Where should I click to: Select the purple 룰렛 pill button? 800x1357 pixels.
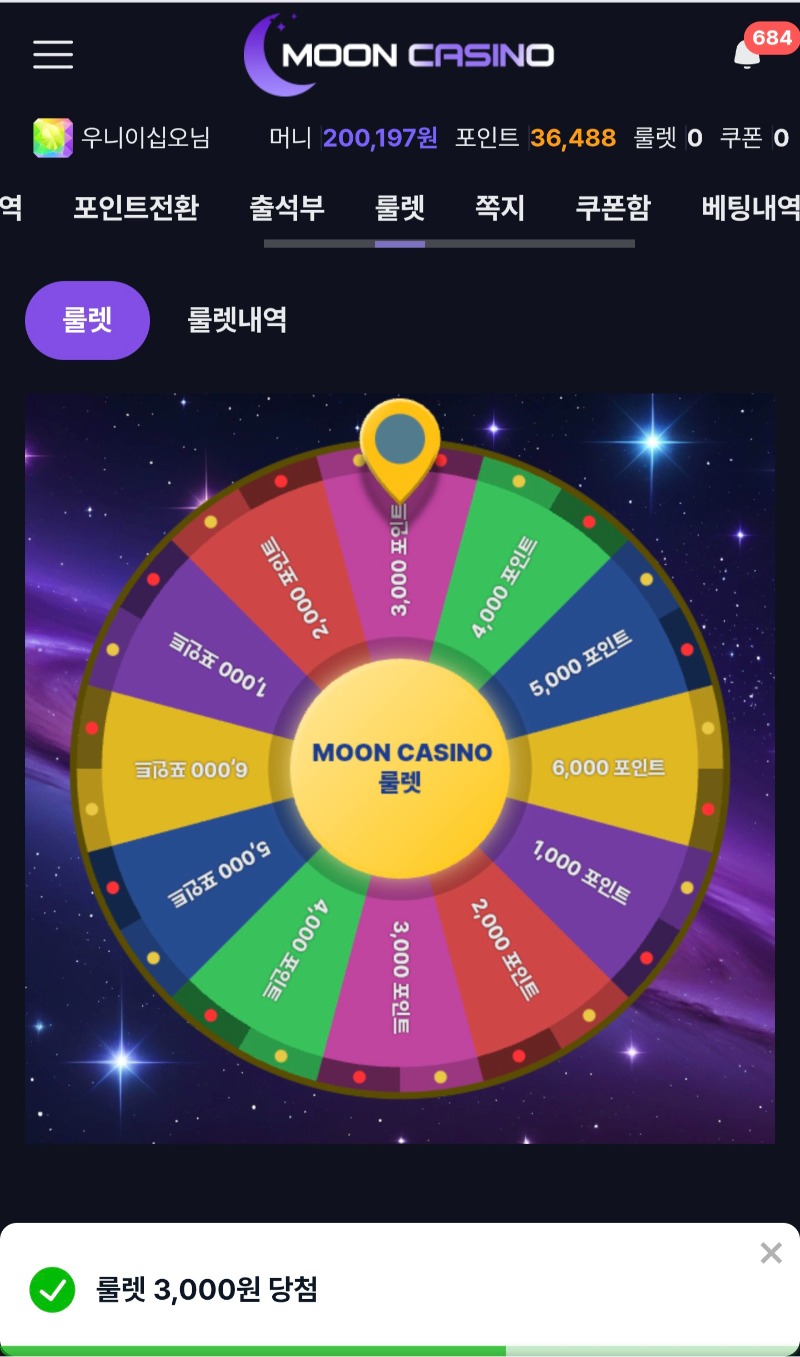tap(87, 320)
